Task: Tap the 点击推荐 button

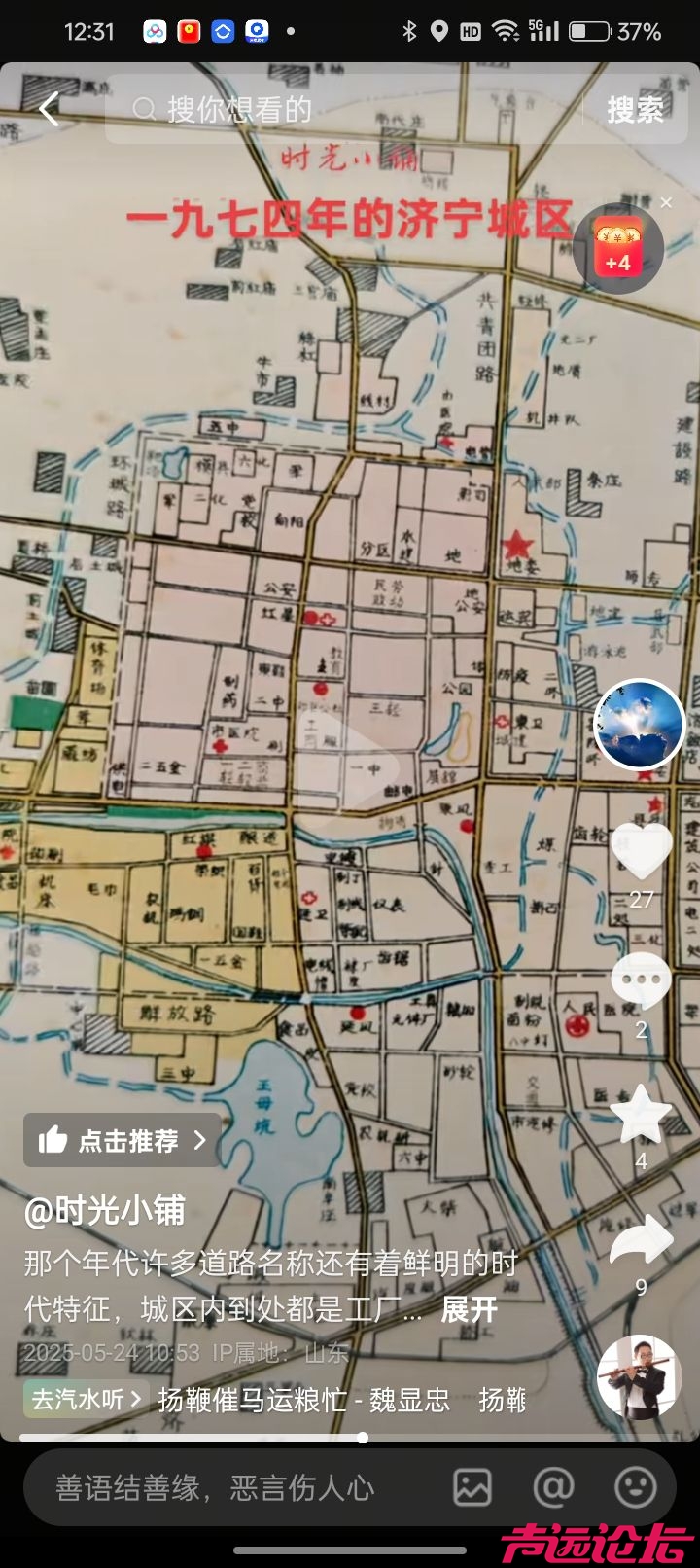Action: tap(122, 1140)
